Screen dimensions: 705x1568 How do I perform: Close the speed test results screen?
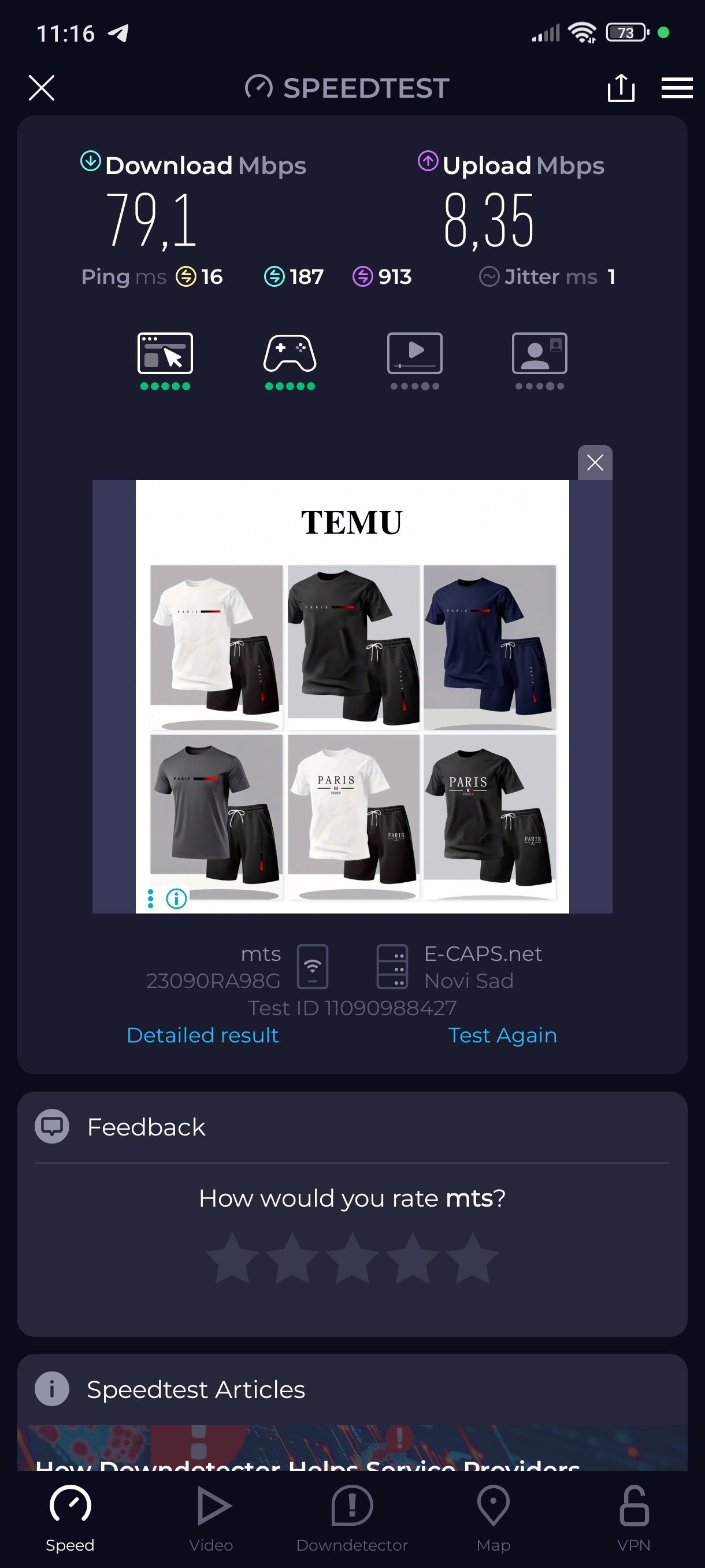pyautogui.click(x=42, y=88)
